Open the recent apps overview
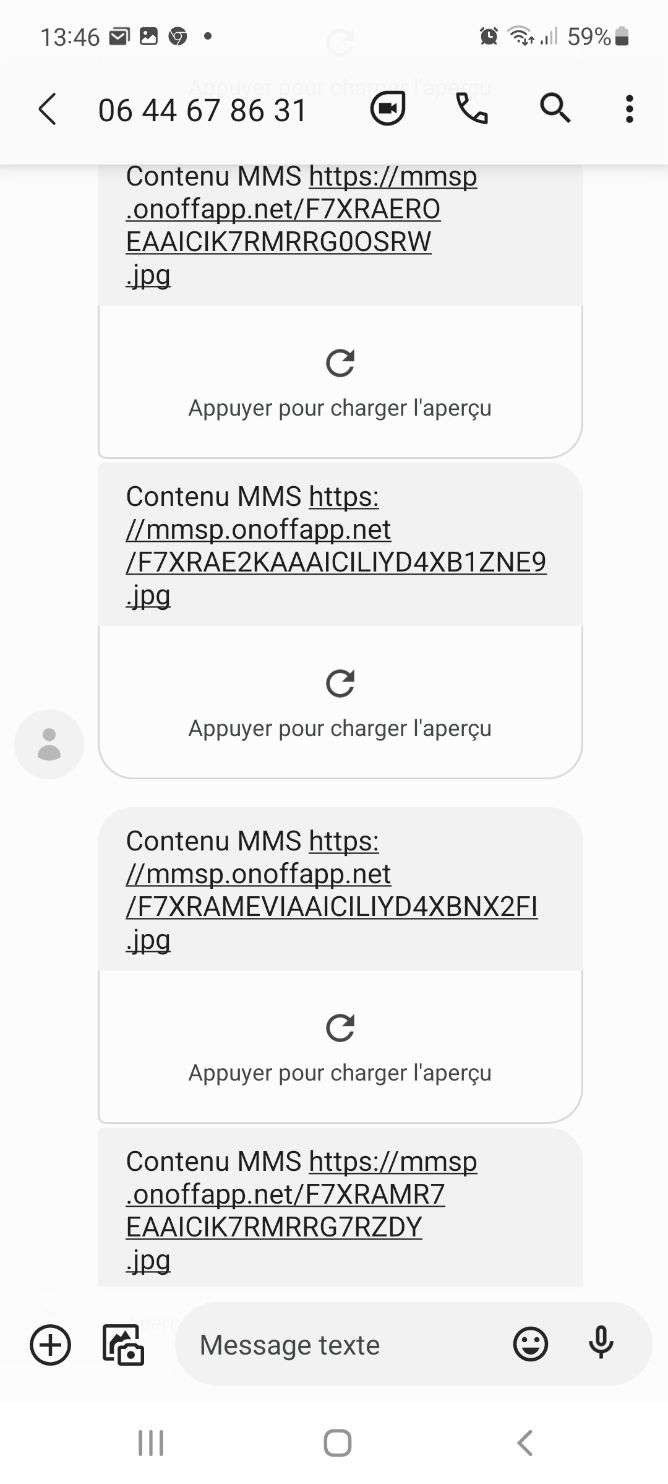The height and width of the screenshot is (1484, 668). 151,1442
